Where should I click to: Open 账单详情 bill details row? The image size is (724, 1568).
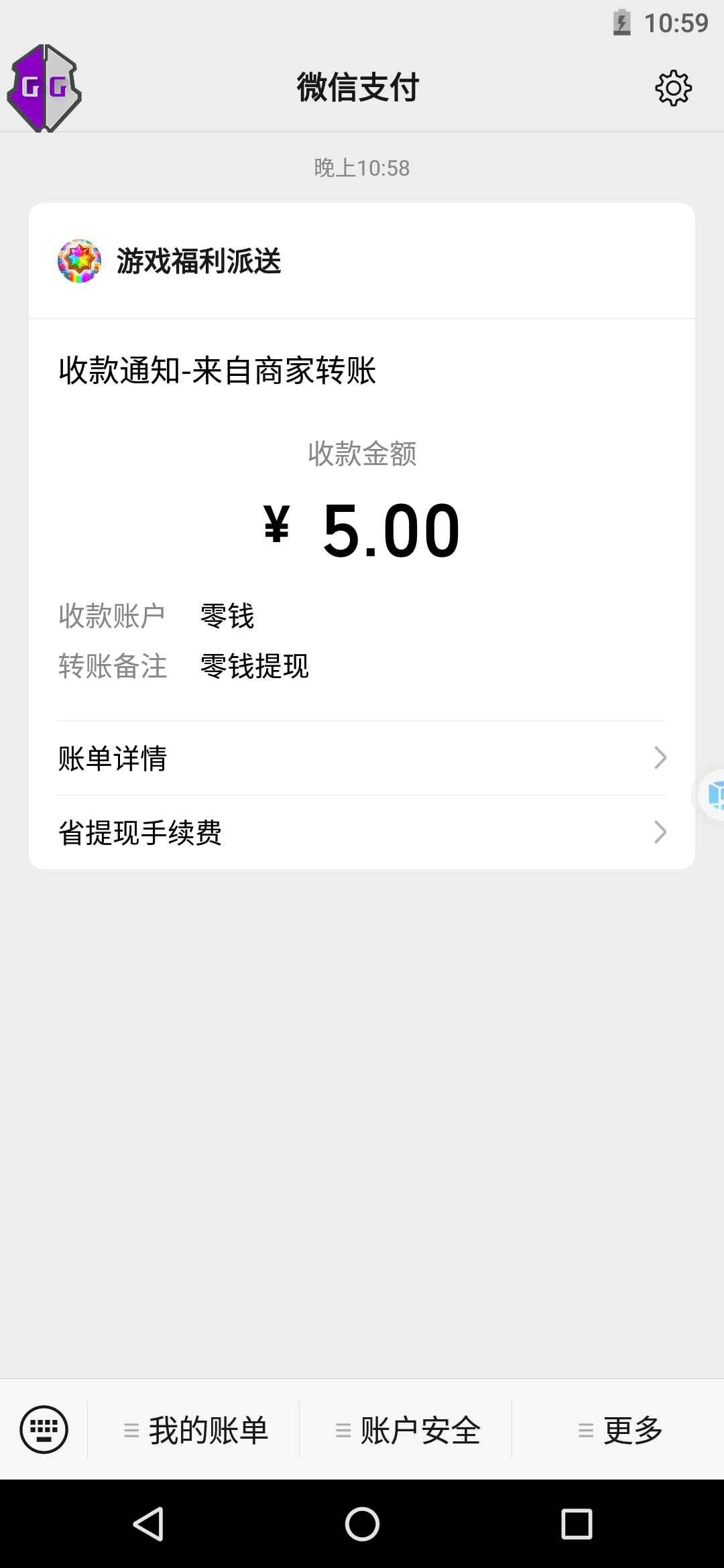click(362, 759)
